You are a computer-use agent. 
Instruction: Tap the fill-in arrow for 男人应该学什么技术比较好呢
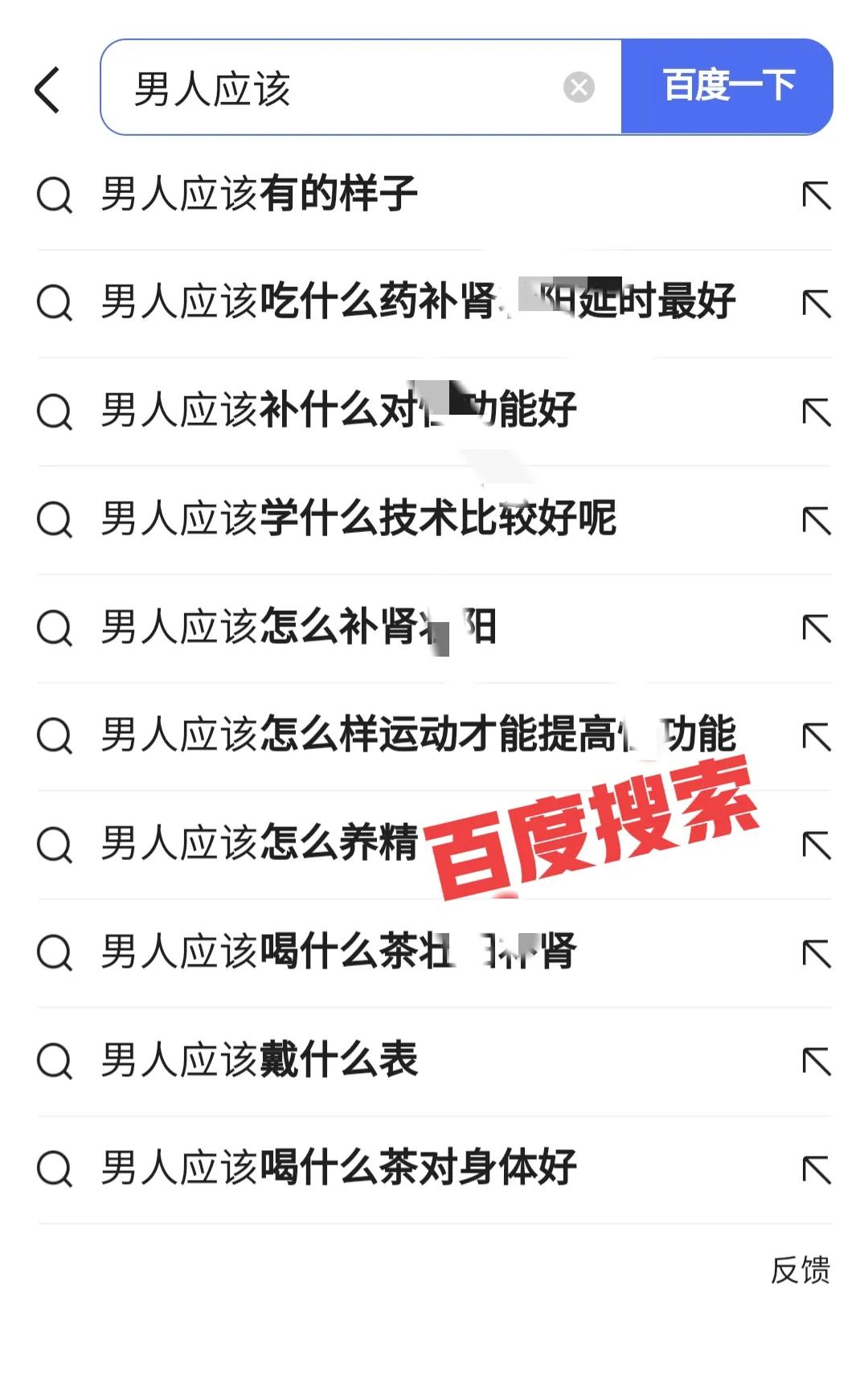point(817,520)
